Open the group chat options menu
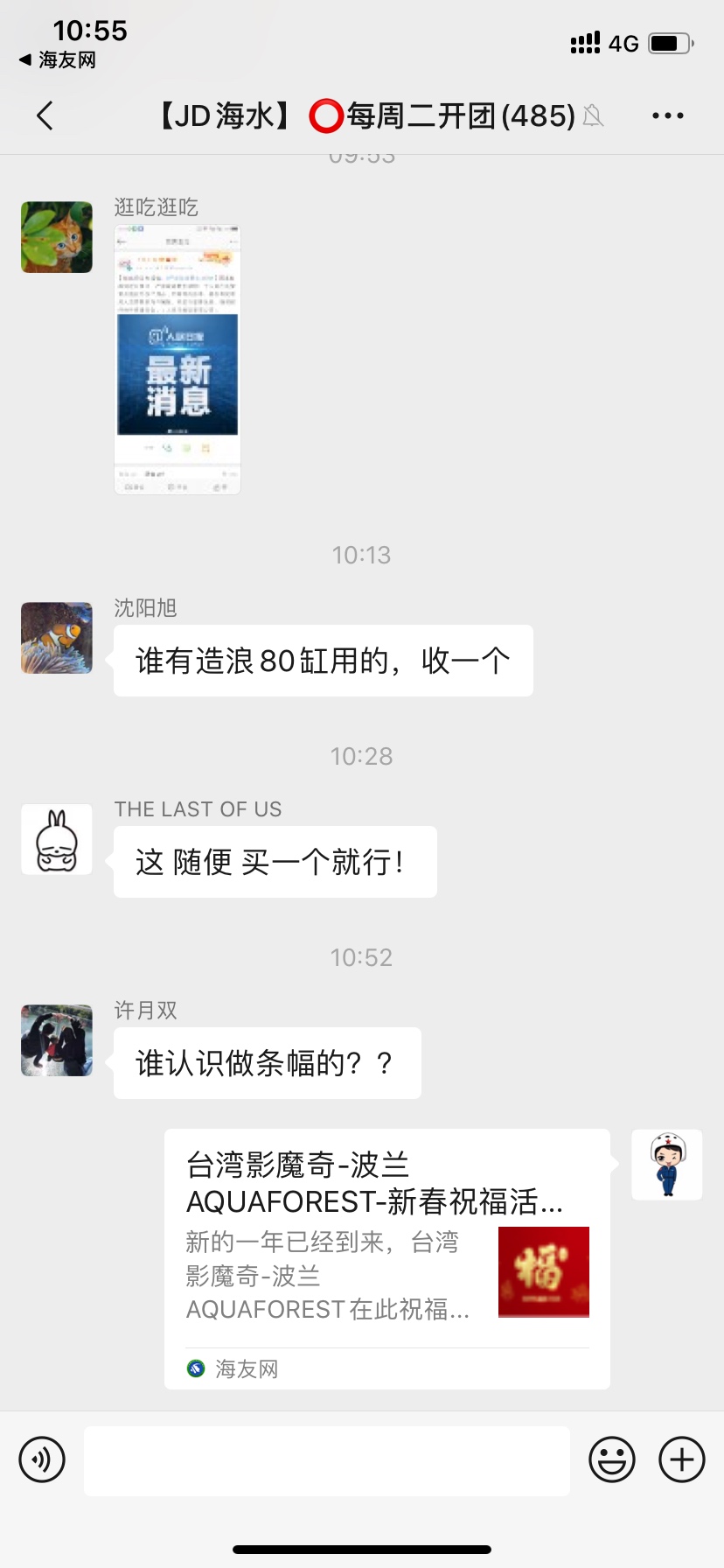Screen dimensions: 724x1568 pyautogui.click(x=667, y=115)
